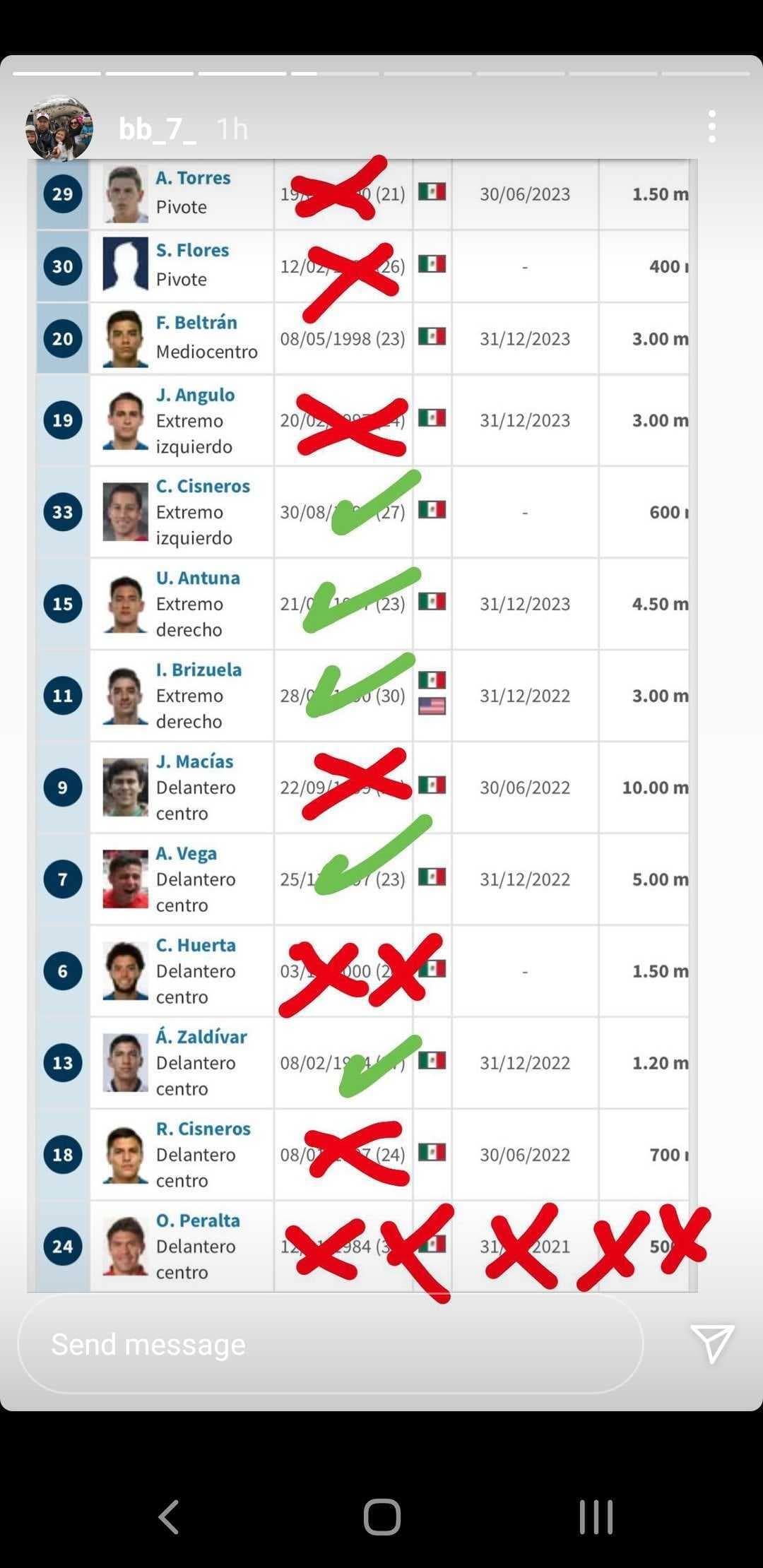Tap the Send message field
Image resolution: width=763 pixels, height=1568 pixels.
pos(330,1344)
